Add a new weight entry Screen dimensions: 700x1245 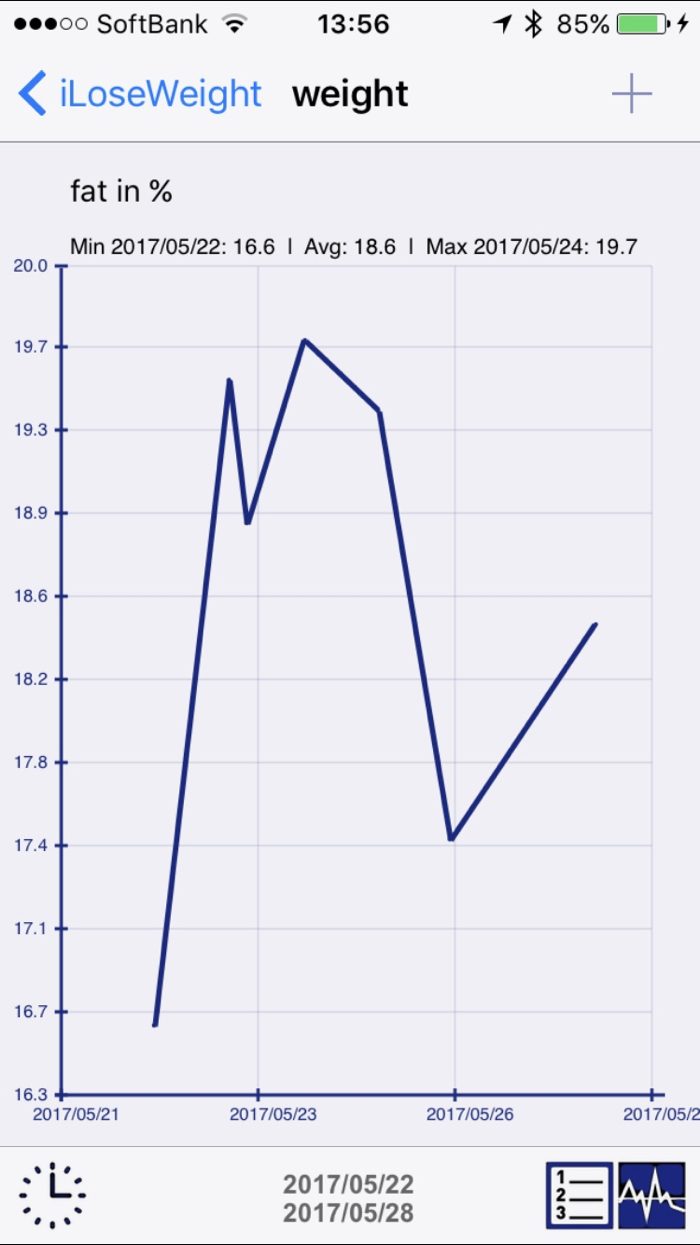point(631,94)
